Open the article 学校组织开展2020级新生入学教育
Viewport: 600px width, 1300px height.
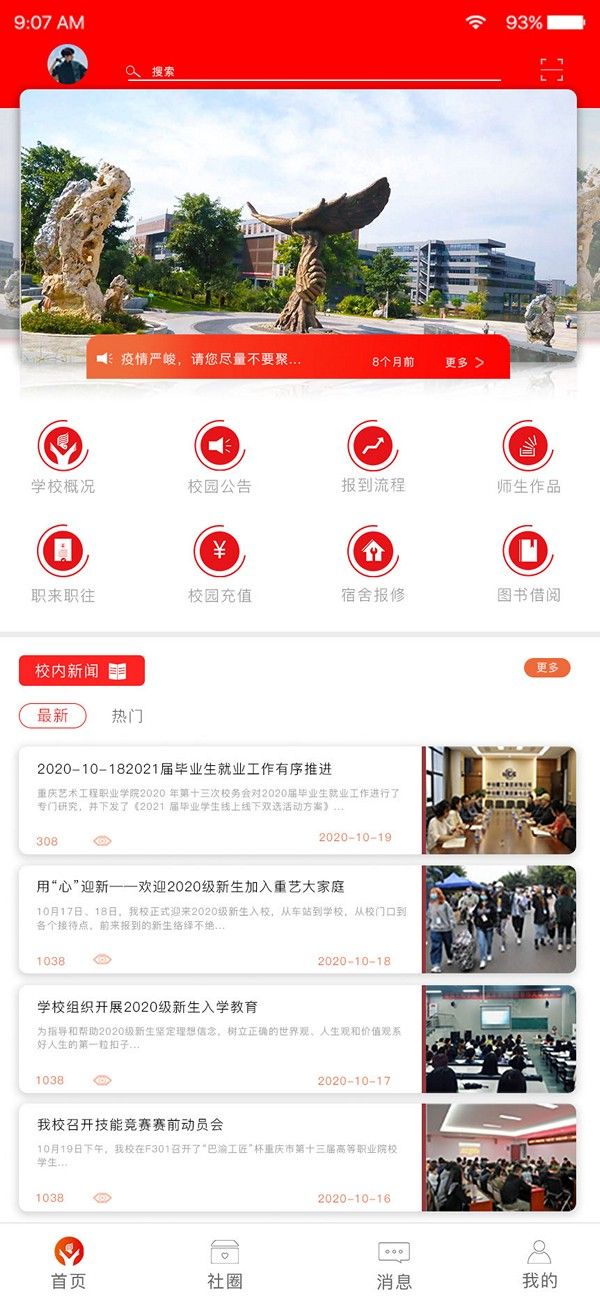click(x=220, y=1037)
